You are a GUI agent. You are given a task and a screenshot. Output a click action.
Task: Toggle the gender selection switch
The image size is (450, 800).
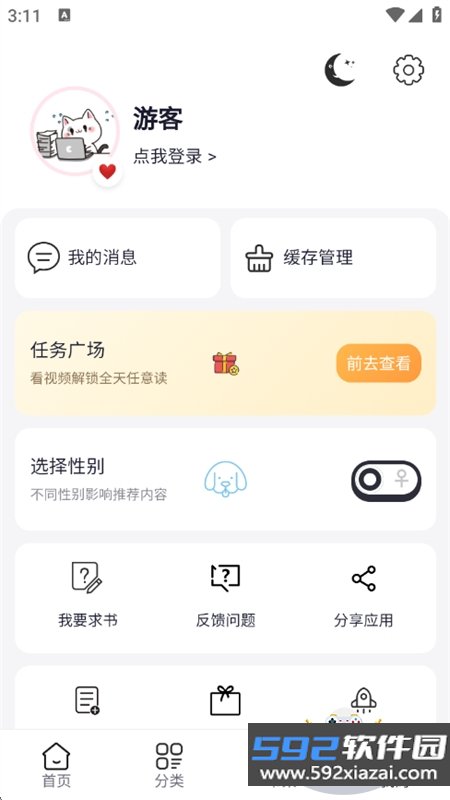386,481
